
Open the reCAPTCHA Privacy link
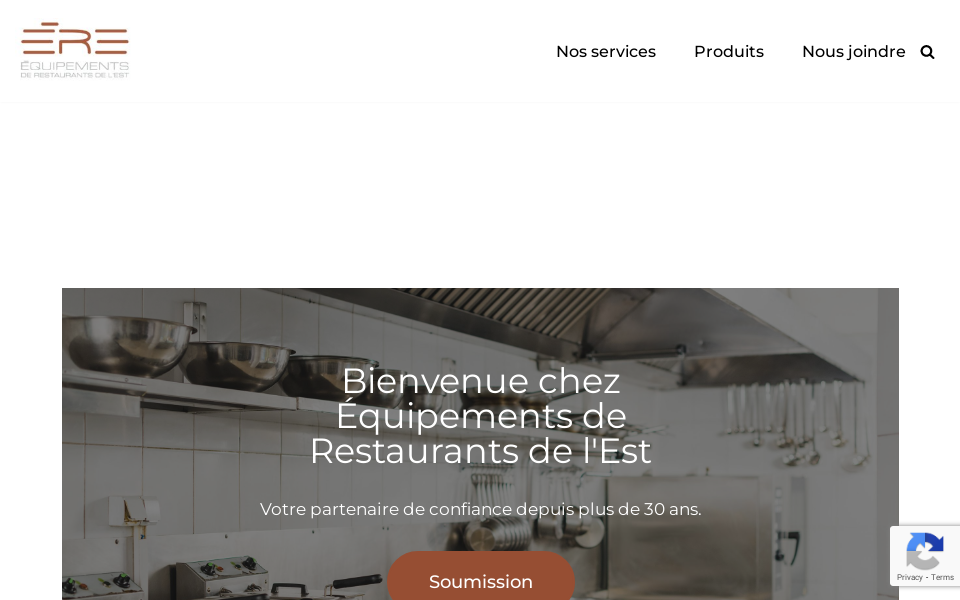tap(910, 577)
